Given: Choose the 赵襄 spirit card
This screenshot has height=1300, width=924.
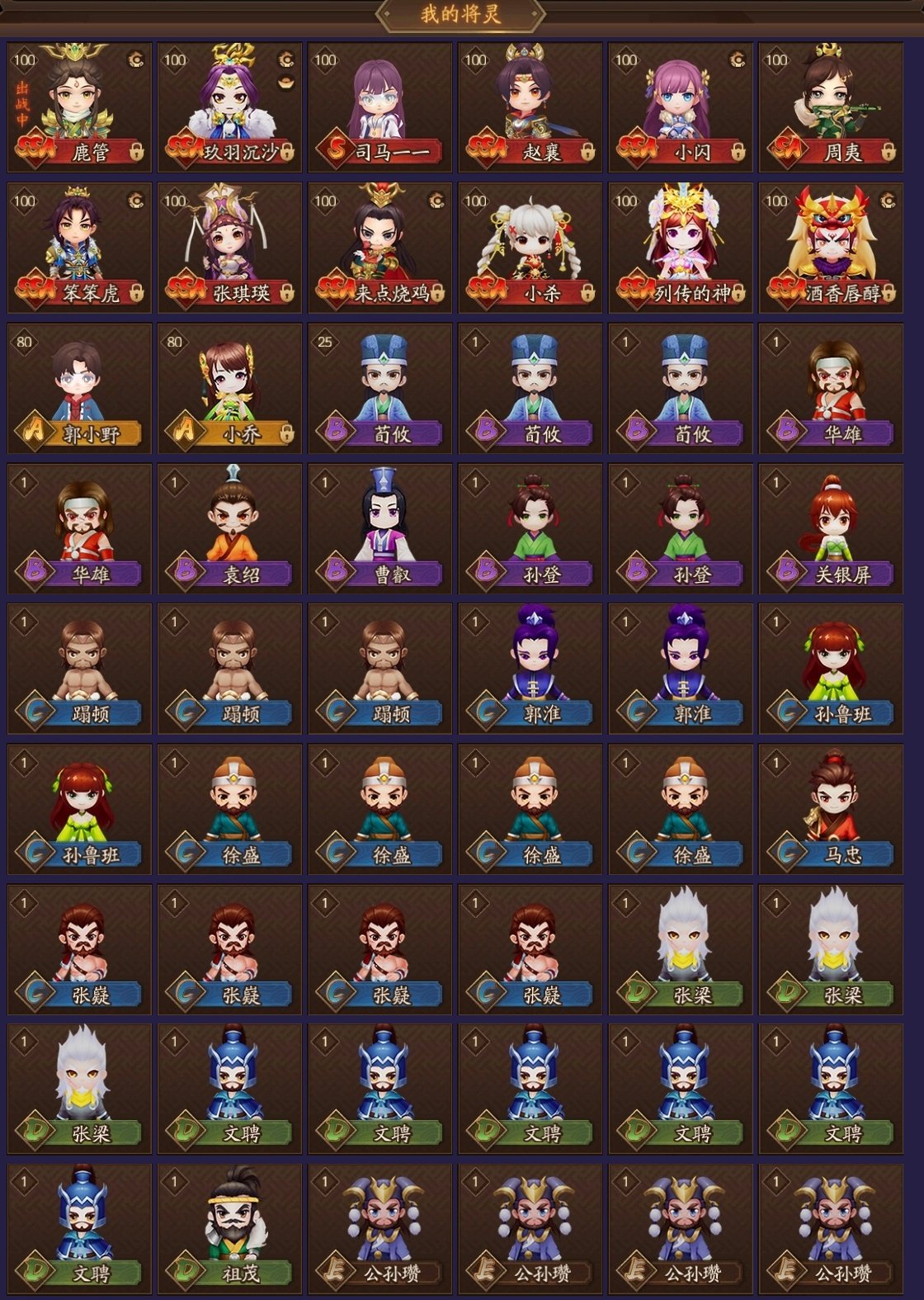Looking at the screenshot, I should (x=530, y=107).
